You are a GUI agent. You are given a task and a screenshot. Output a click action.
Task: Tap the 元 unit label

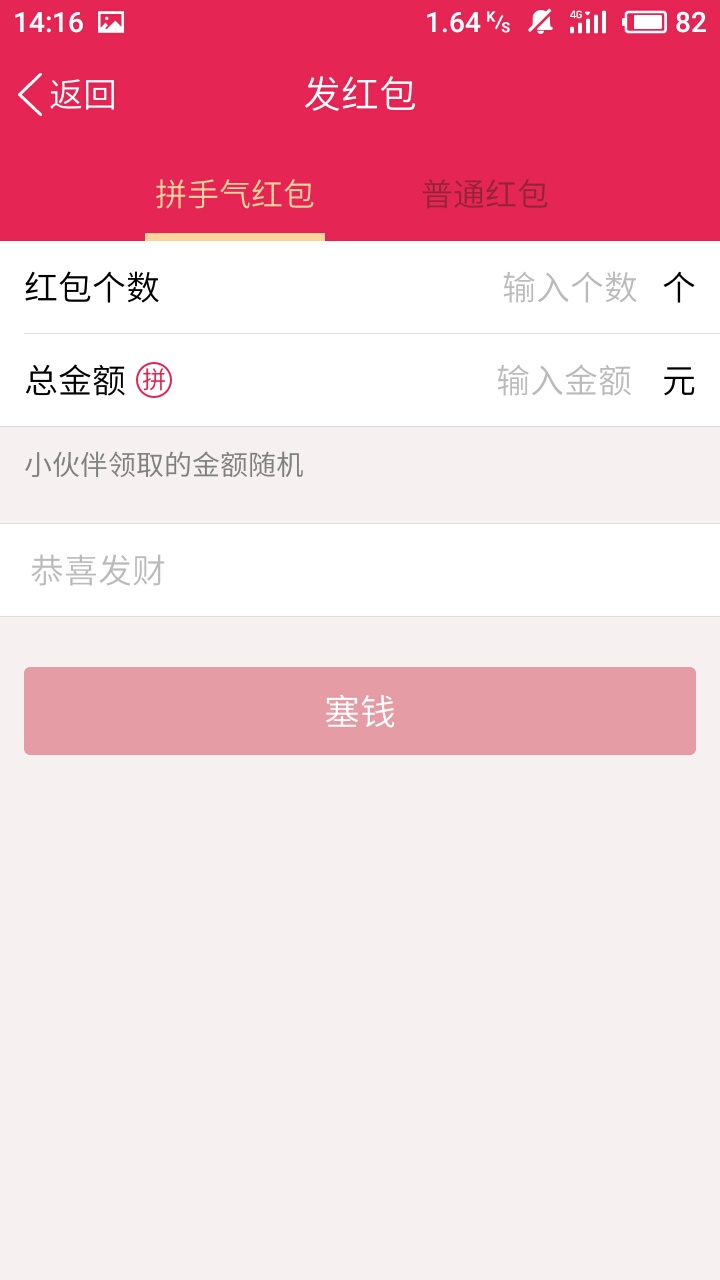[679, 381]
